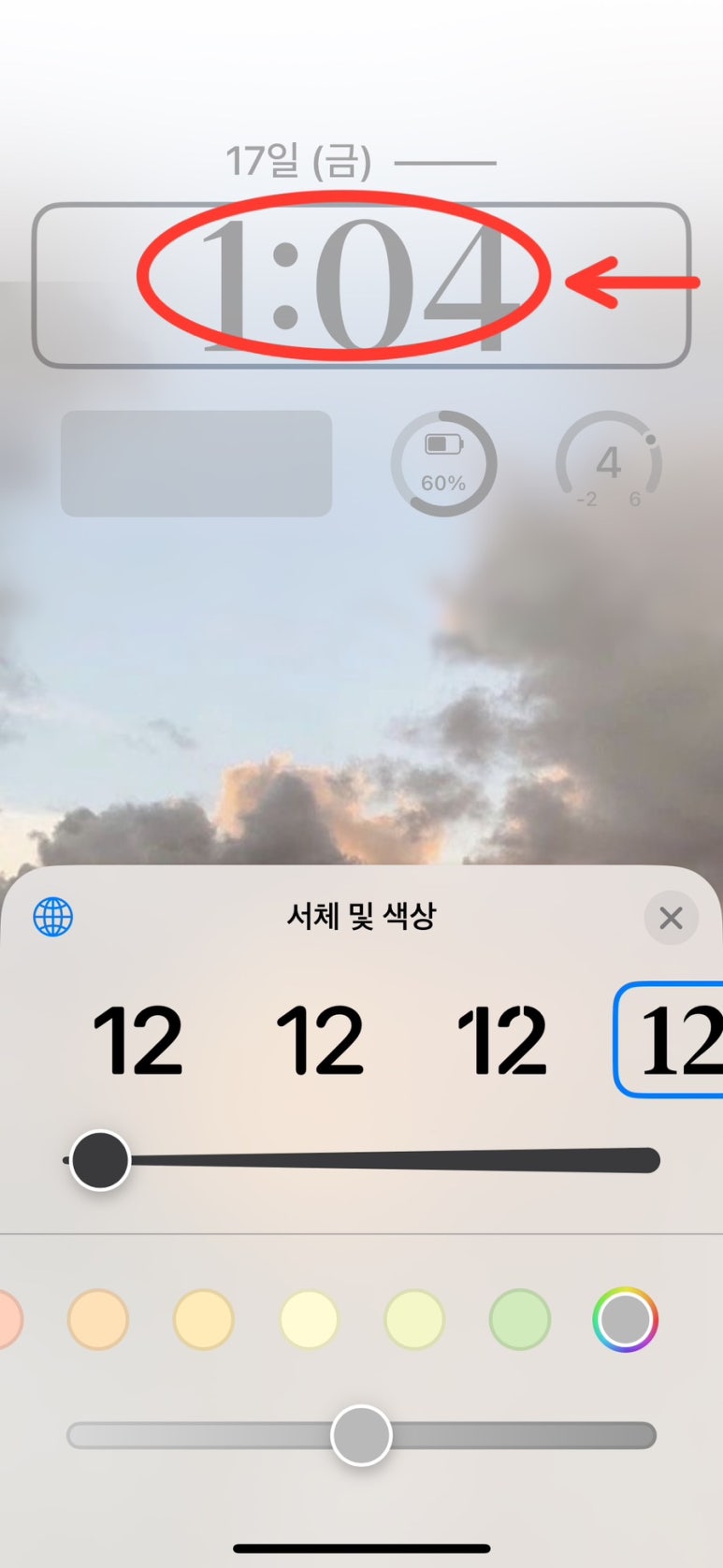Choose the green color swatch
The height and width of the screenshot is (1568, 723).
point(519,1319)
